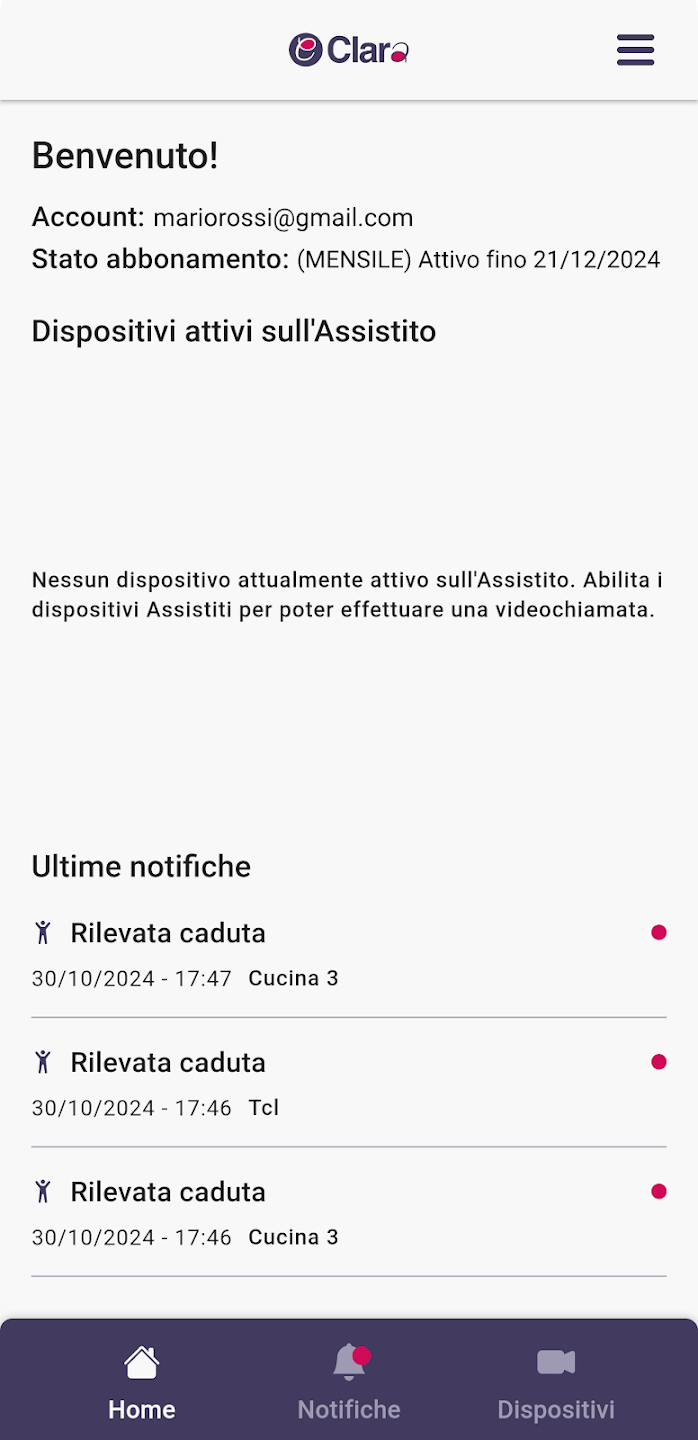Open the 17:47 Cucina 3 fall notification

(348, 954)
